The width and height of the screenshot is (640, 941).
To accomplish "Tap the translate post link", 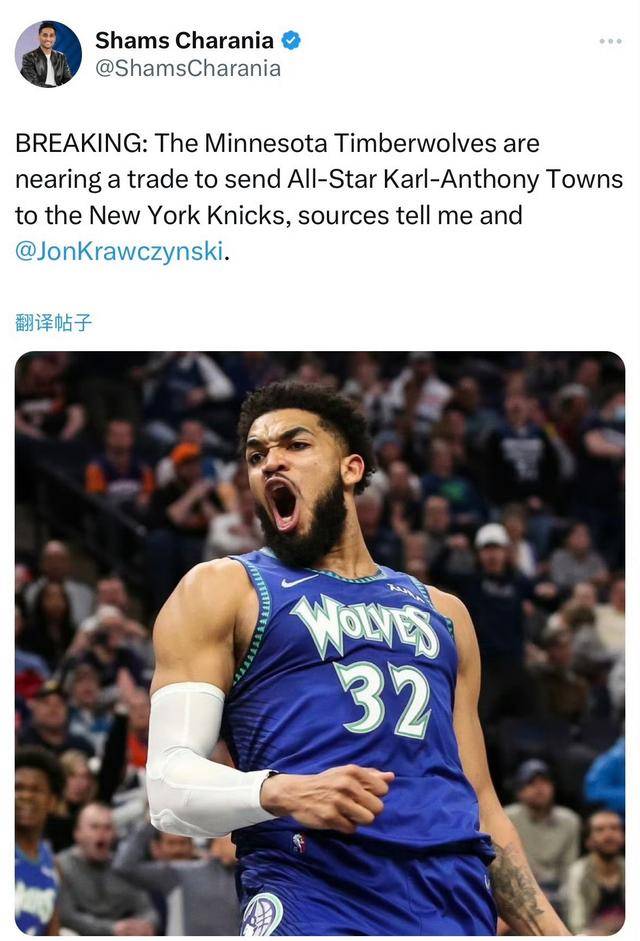I will 54,322.
